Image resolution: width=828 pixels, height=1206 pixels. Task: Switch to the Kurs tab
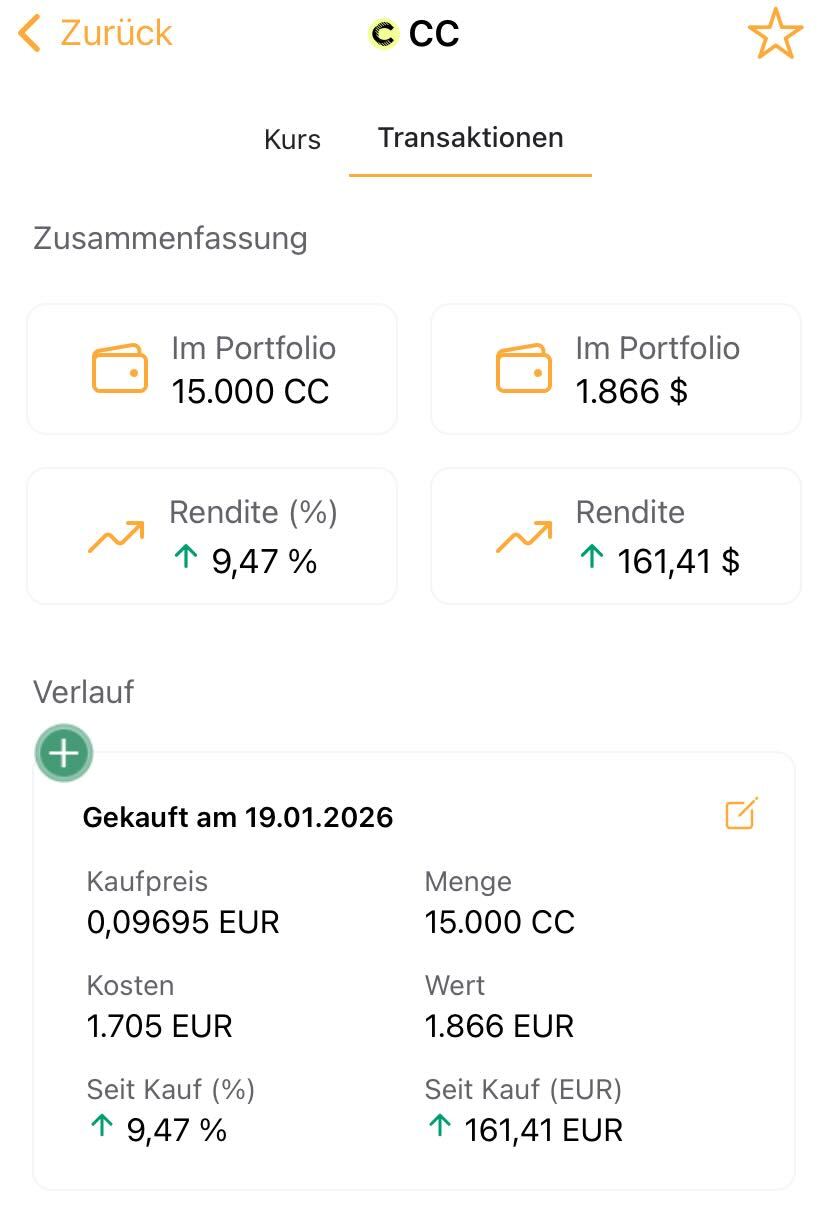(291, 139)
